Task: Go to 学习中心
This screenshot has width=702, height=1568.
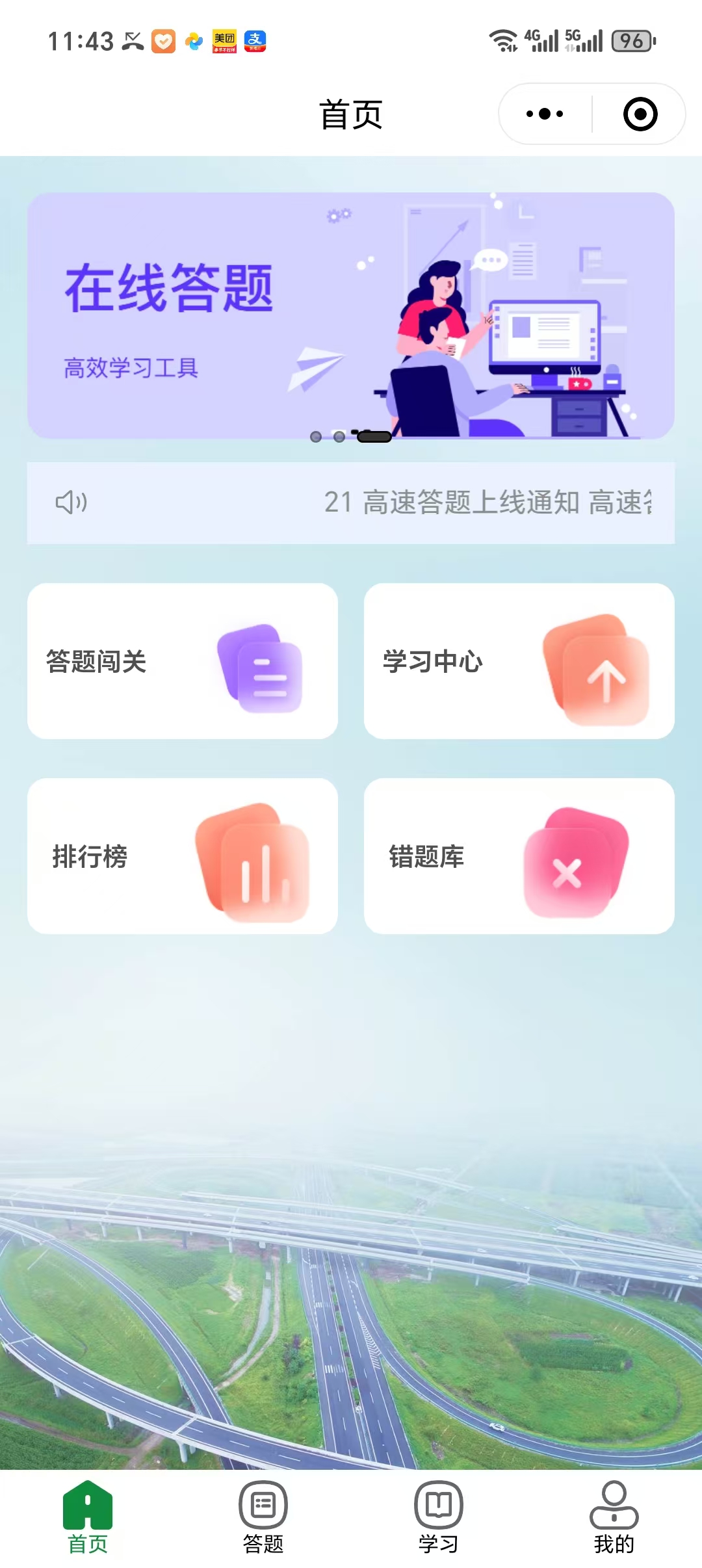Action: [x=519, y=661]
